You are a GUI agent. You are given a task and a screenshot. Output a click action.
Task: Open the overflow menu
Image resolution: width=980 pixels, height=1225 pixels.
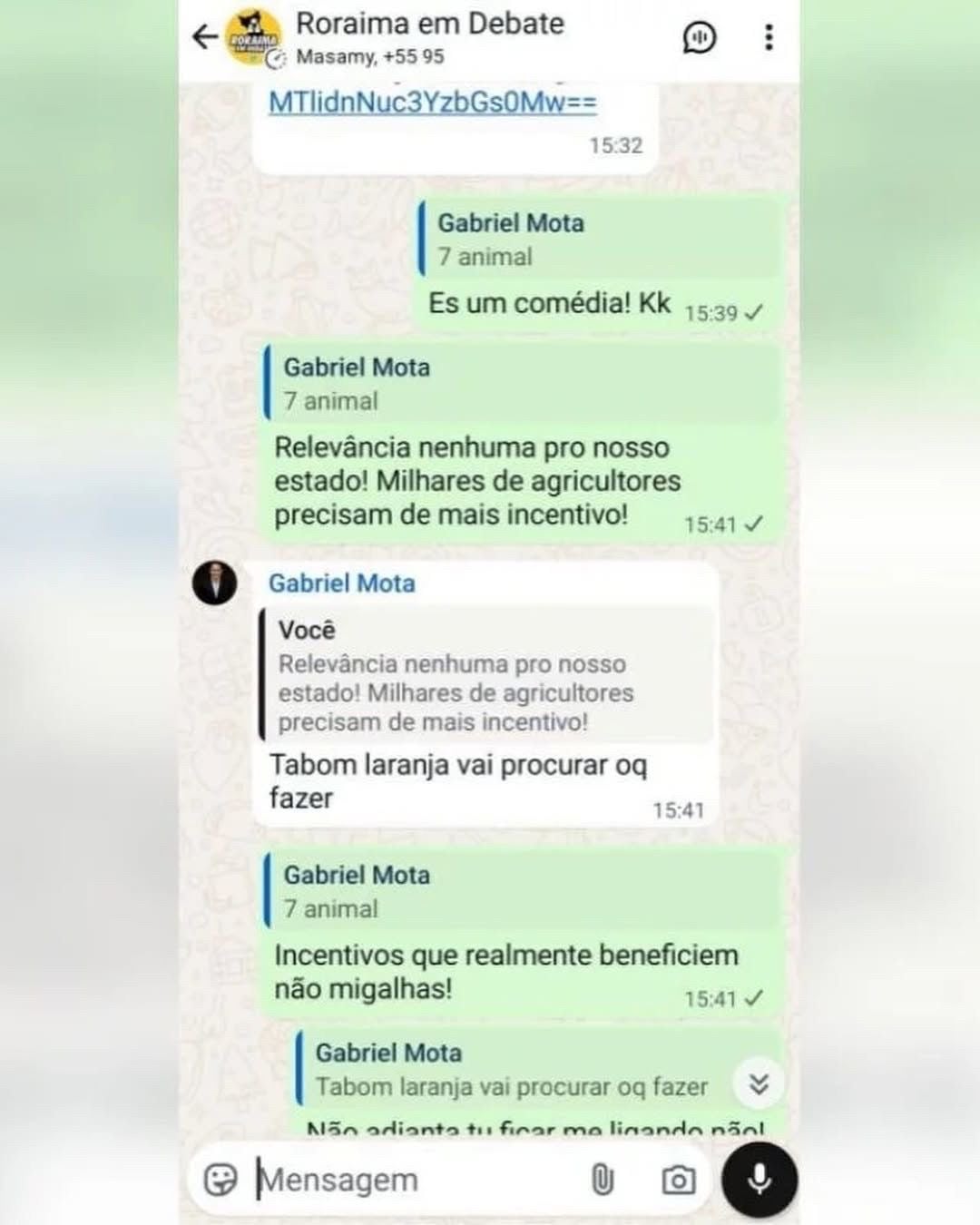(x=769, y=37)
